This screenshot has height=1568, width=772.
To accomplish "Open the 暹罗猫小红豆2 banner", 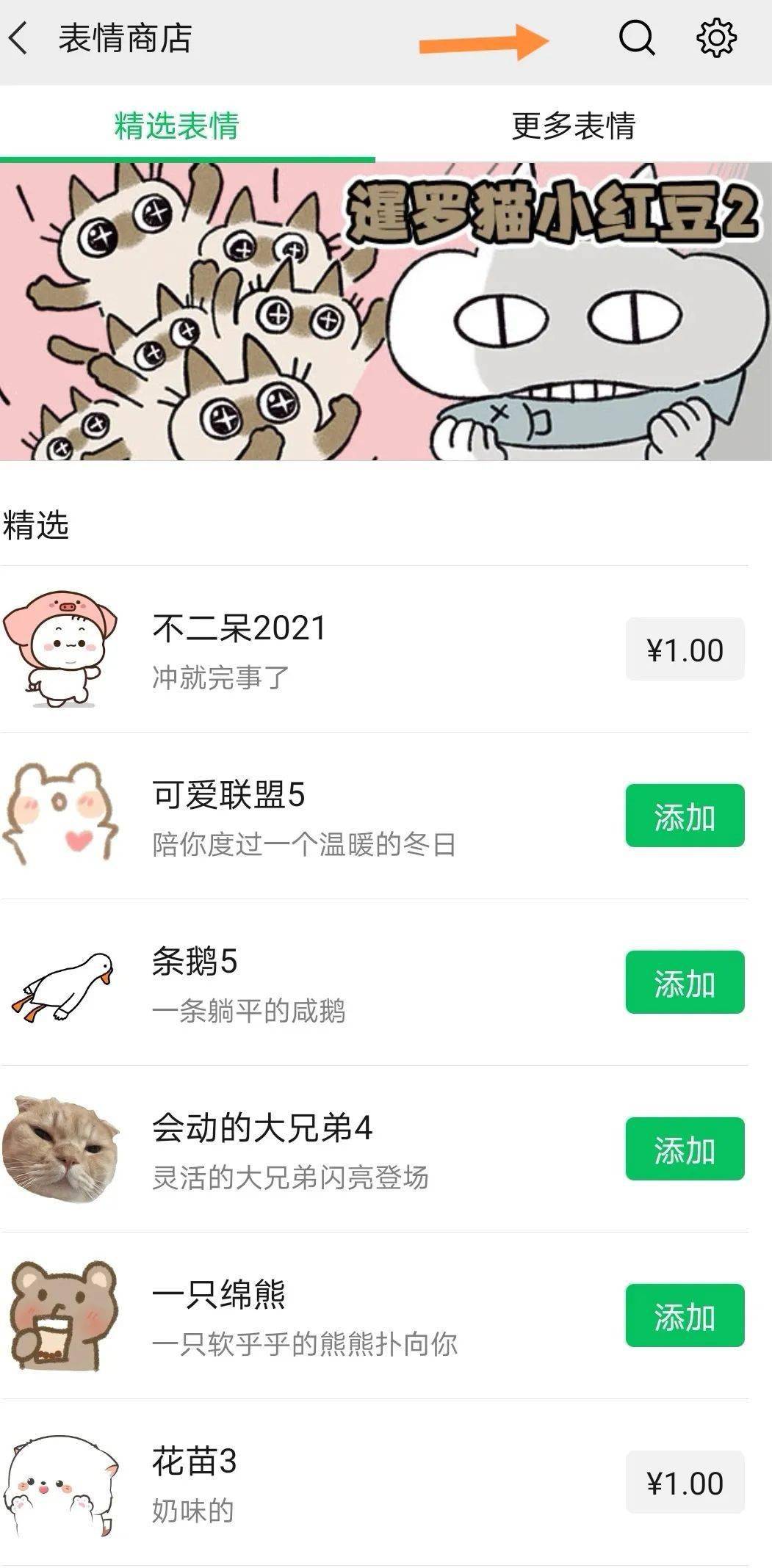I will (x=386, y=312).
